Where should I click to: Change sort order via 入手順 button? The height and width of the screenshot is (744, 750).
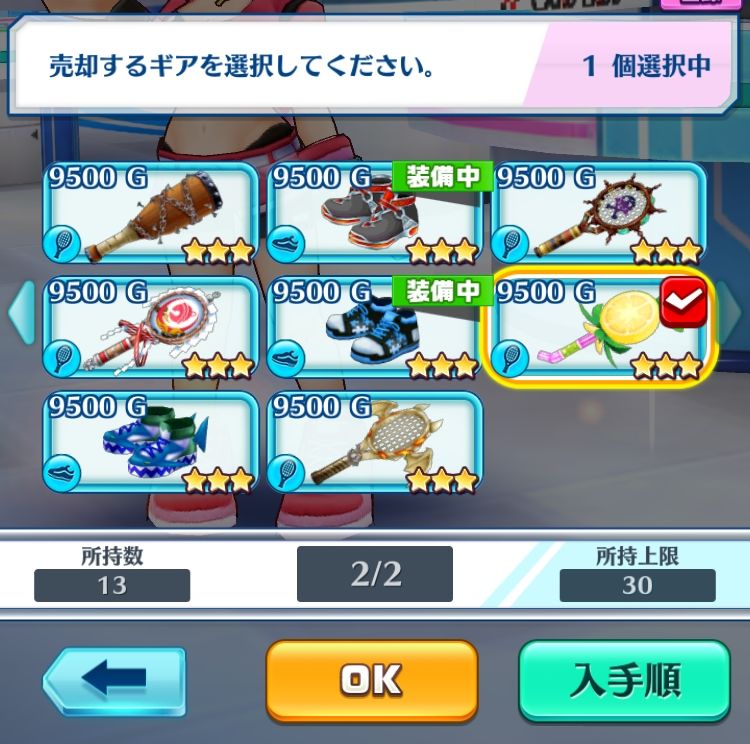(x=625, y=680)
